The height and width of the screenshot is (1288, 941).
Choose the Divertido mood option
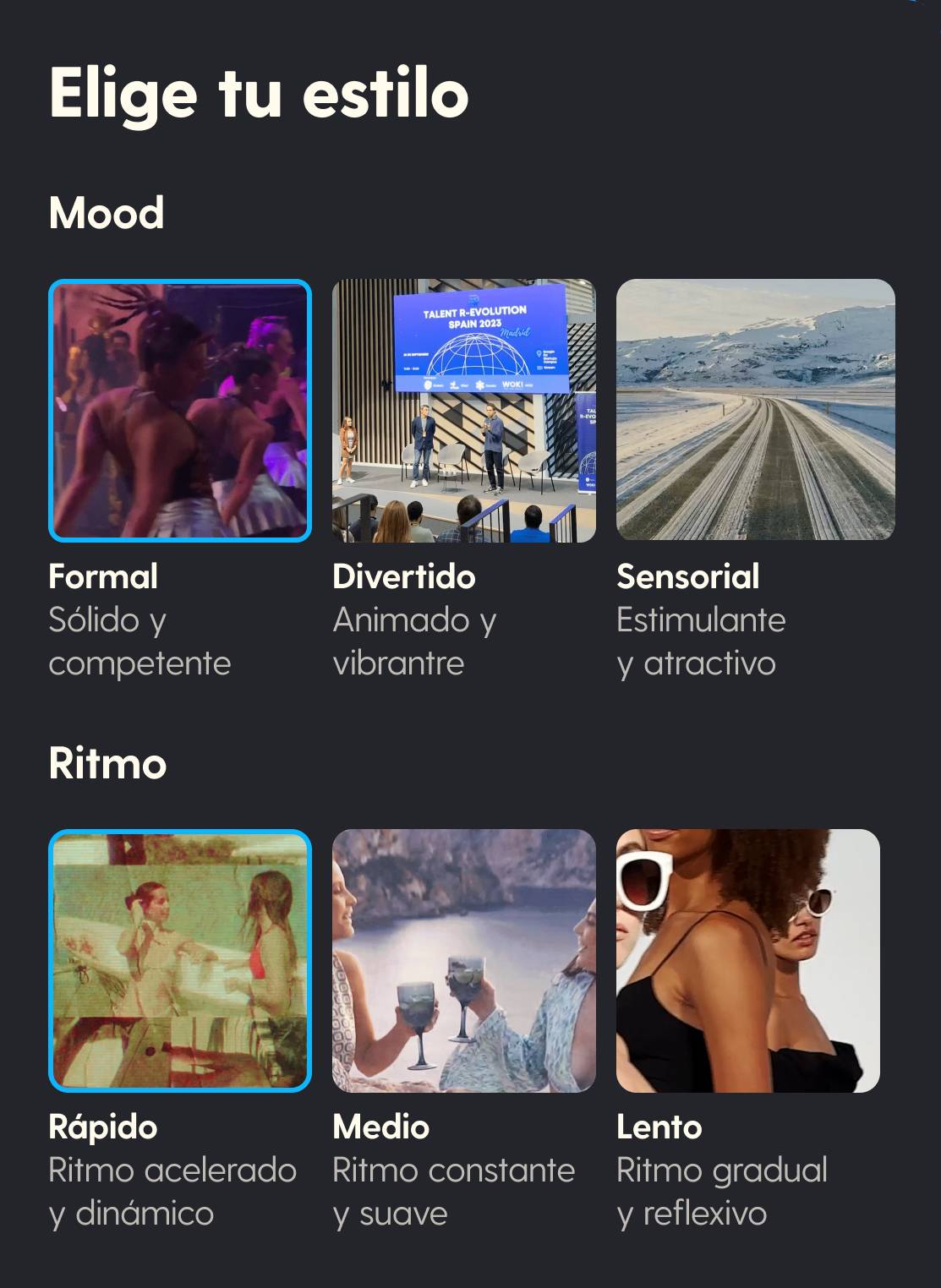(464, 411)
